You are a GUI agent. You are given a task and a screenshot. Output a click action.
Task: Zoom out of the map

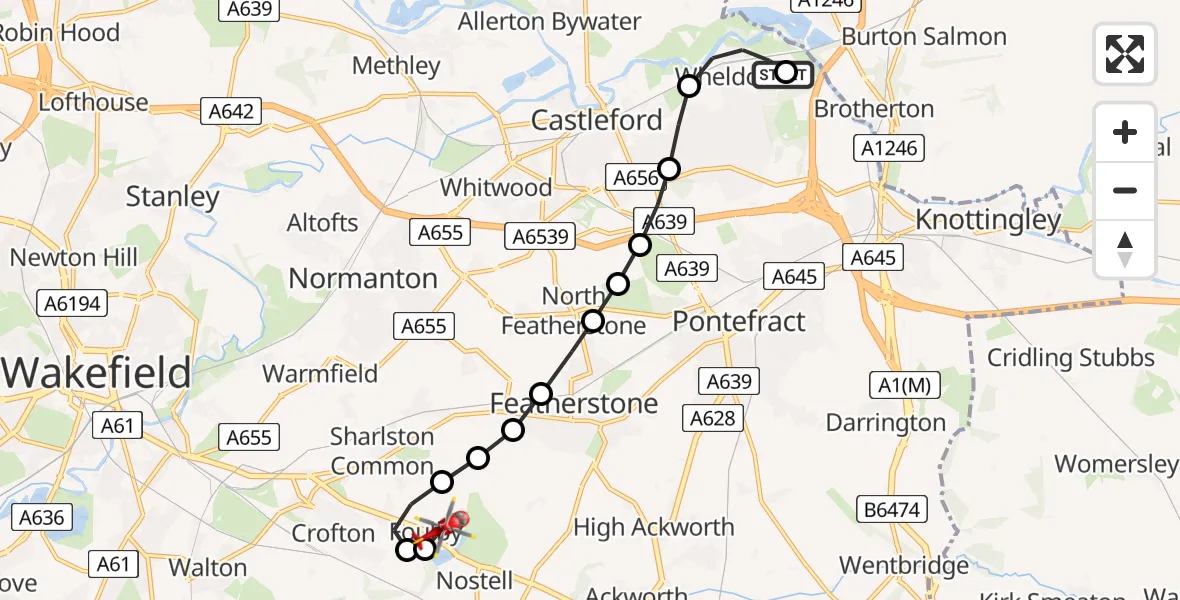tap(1125, 190)
